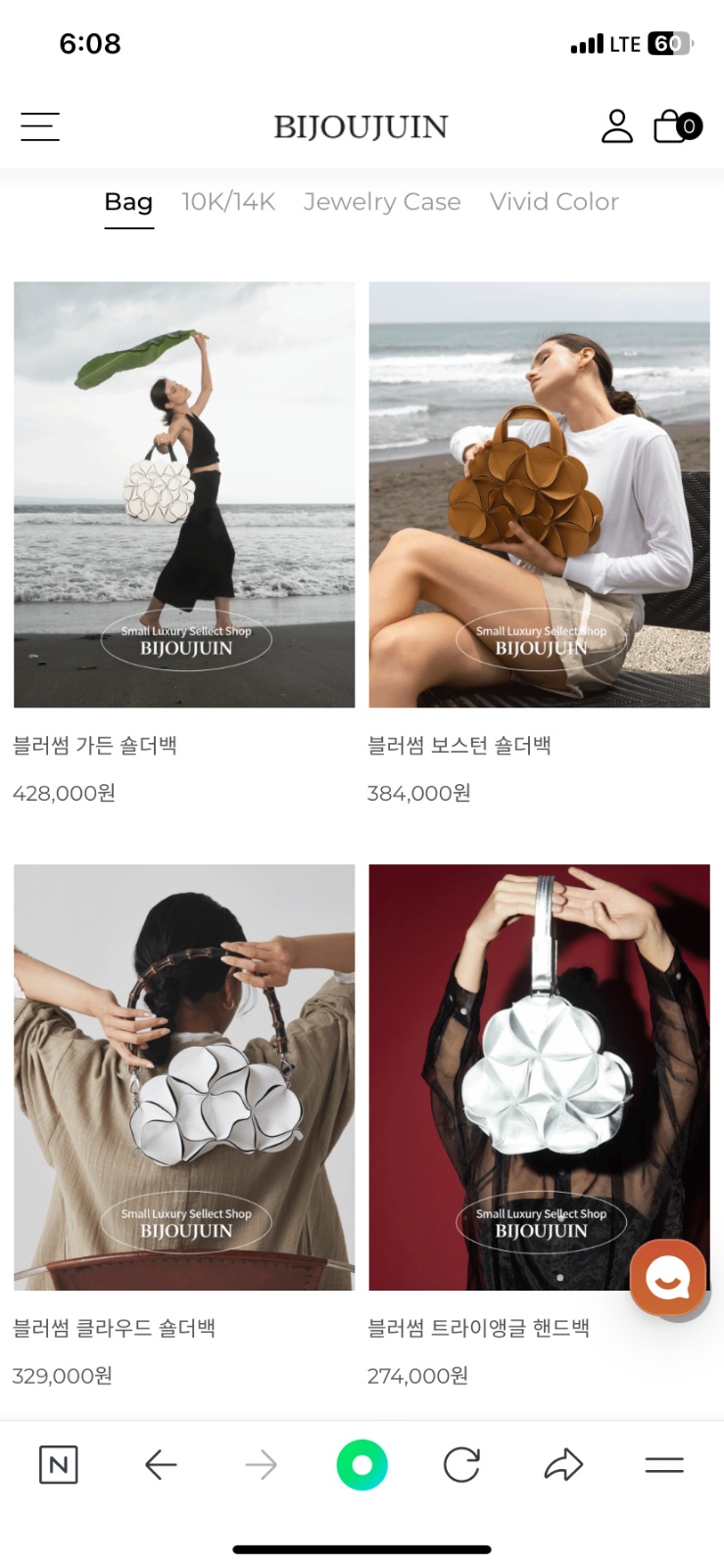Switch to the Vivid Color tab
This screenshot has height=1568, width=724.
tap(554, 202)
